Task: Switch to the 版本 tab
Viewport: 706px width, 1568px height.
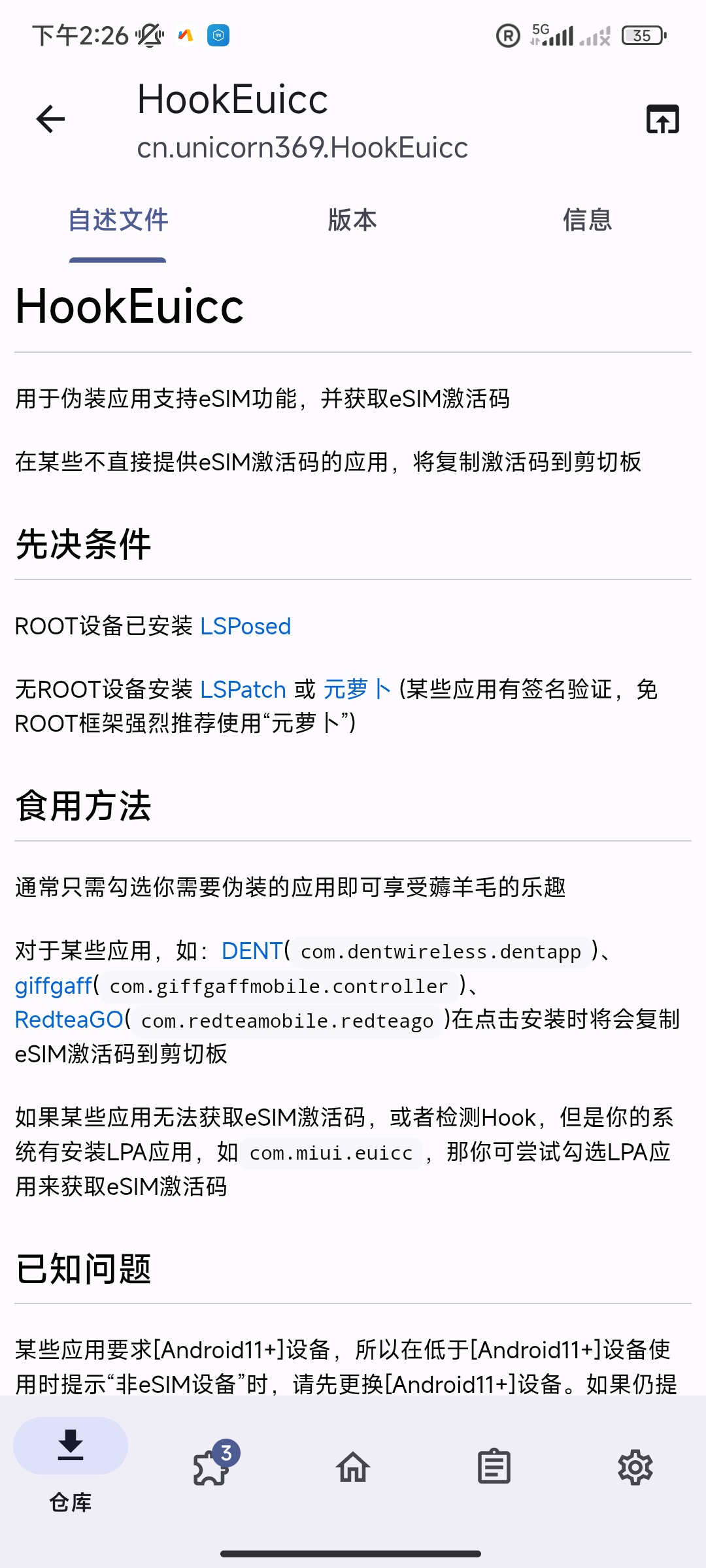Action: (353, 221)
